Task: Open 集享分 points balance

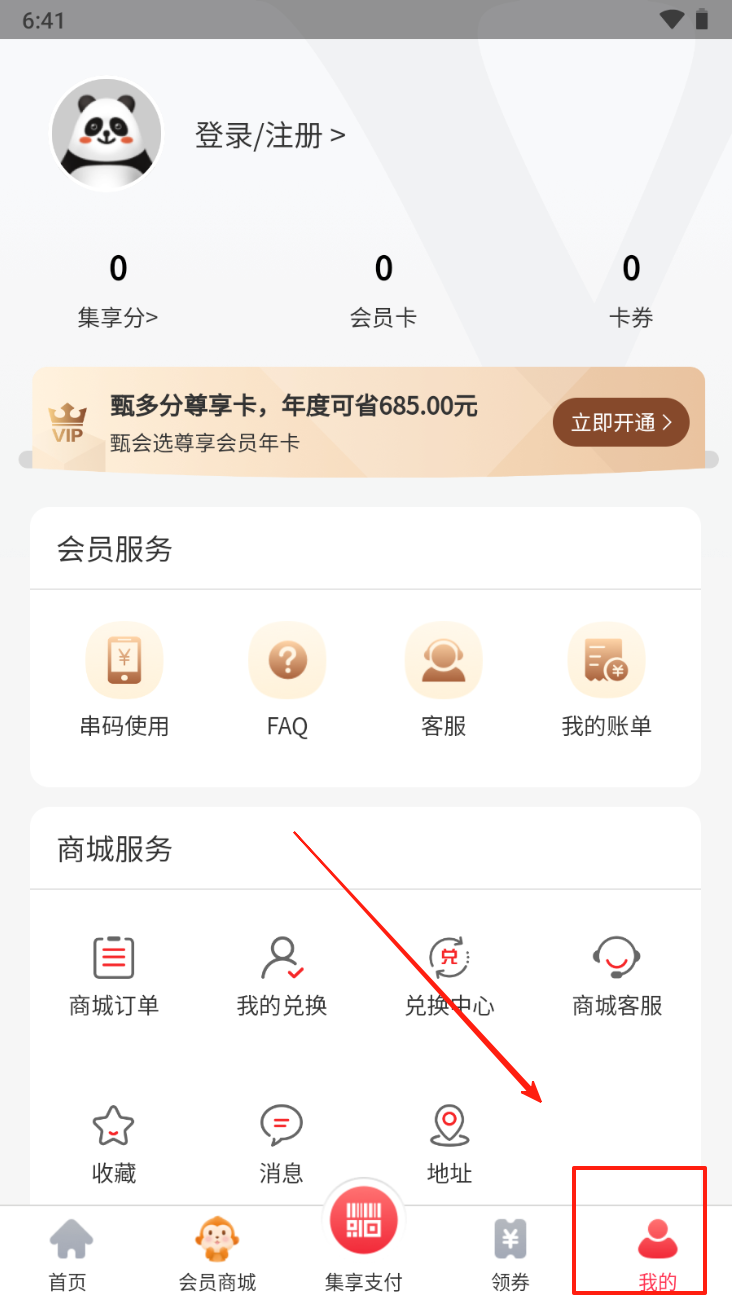Action: (118, 290)
